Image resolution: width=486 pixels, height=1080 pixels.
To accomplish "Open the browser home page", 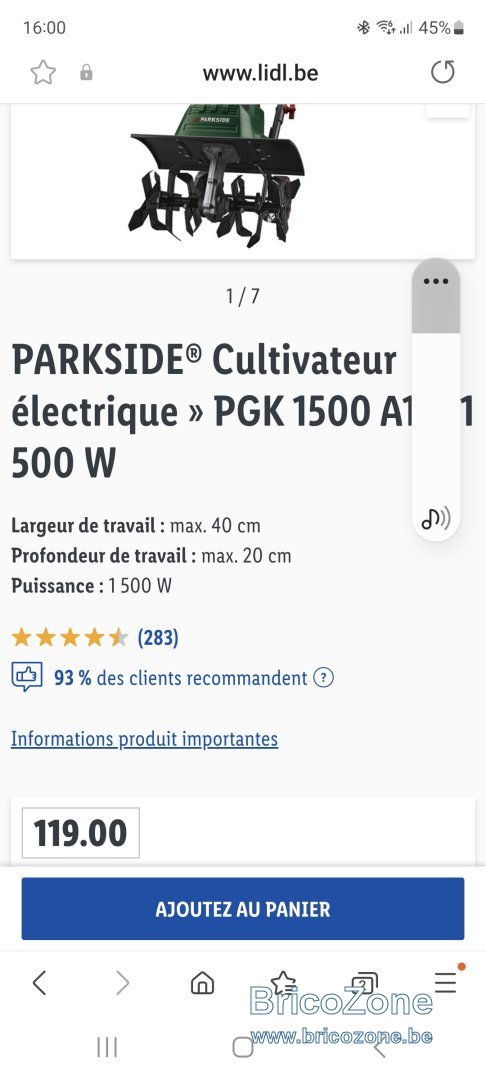I will click(202, 983).
